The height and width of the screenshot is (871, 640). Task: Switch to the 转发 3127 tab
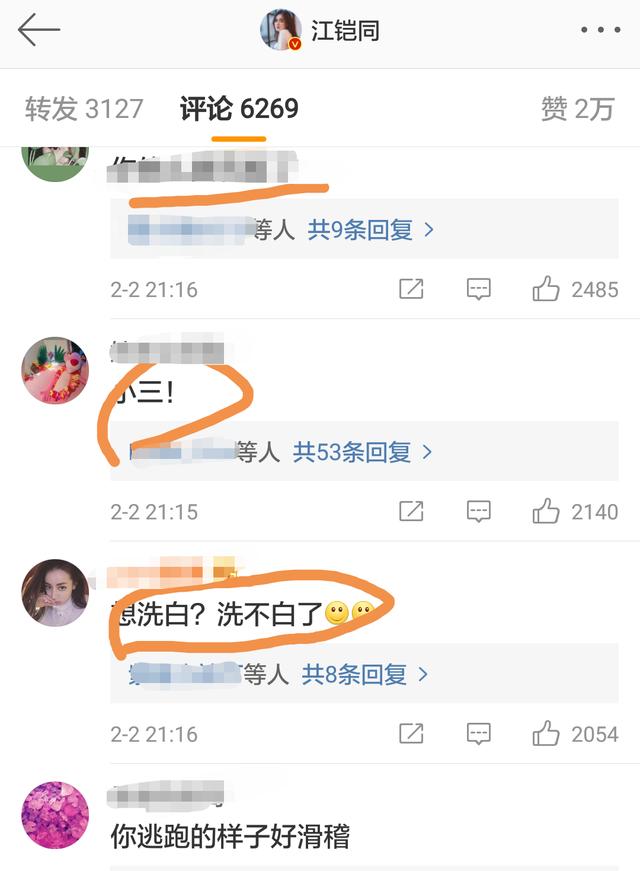[x=84, y=109]
